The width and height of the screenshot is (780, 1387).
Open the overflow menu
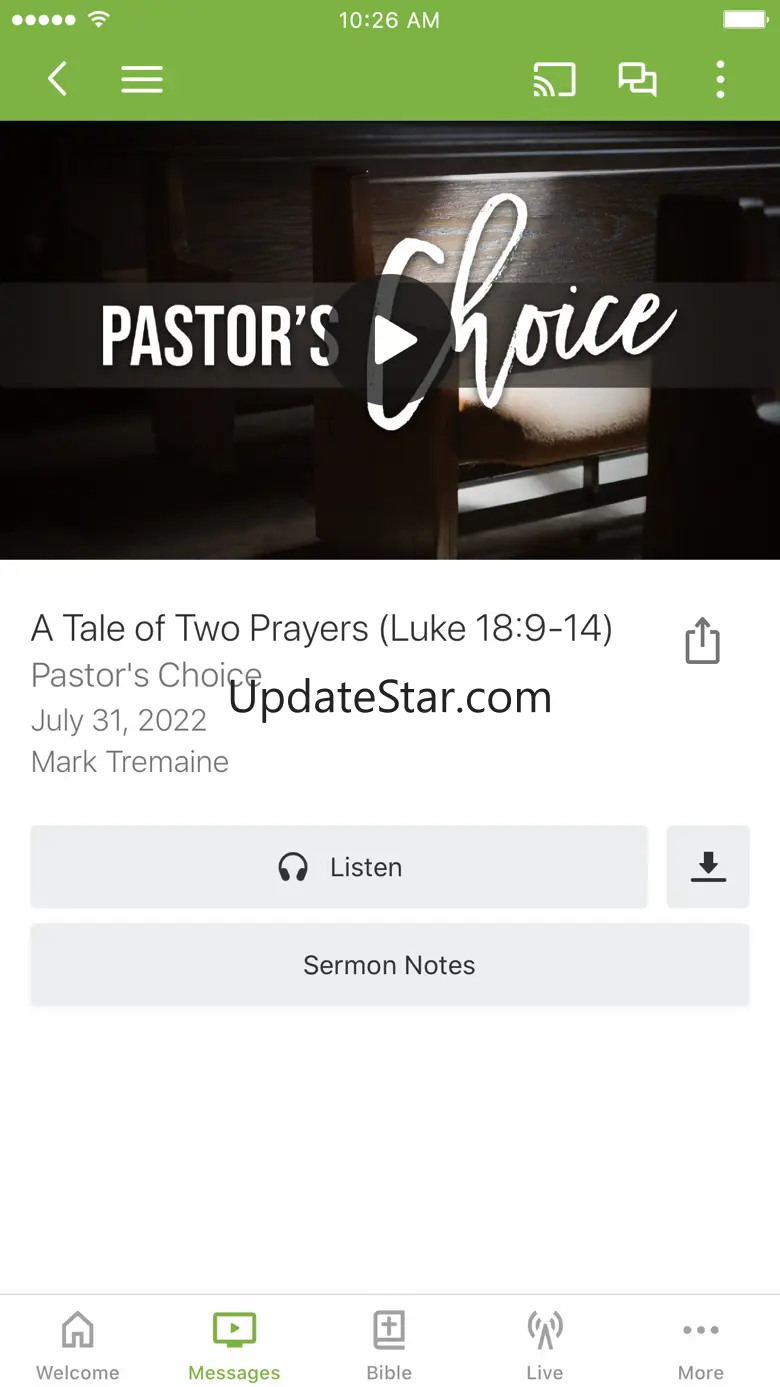[720, 79]
